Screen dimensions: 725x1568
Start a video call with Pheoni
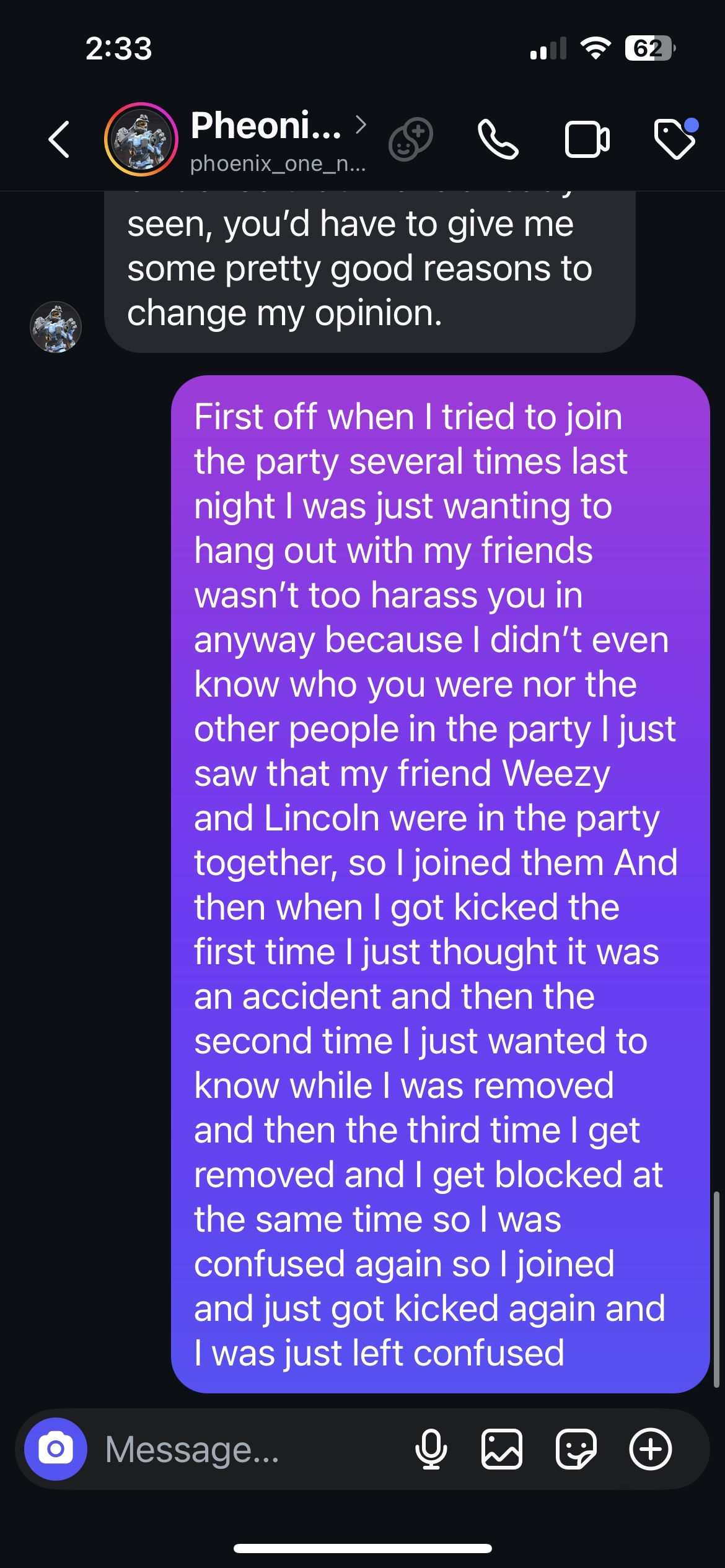pos(587,139)
